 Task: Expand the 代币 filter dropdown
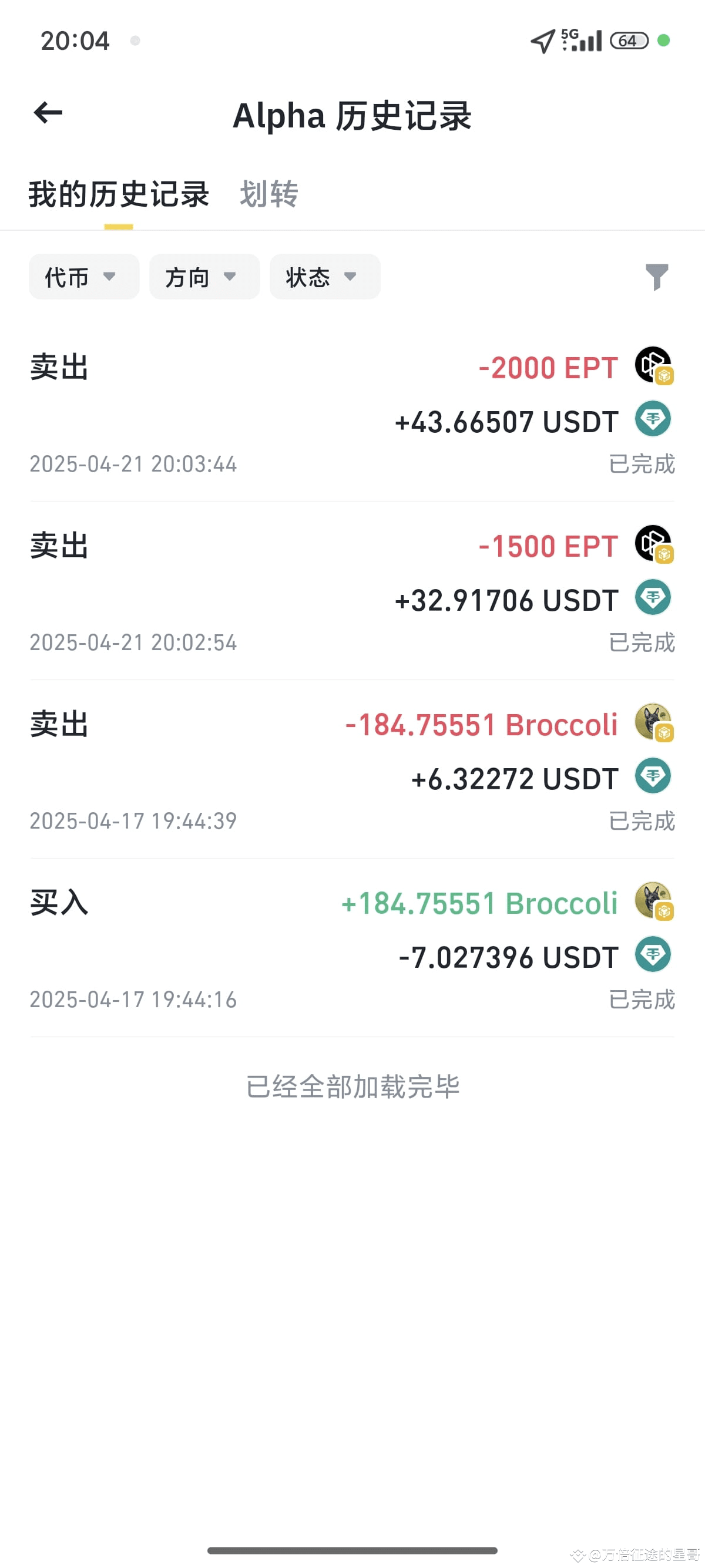(83, 277)
